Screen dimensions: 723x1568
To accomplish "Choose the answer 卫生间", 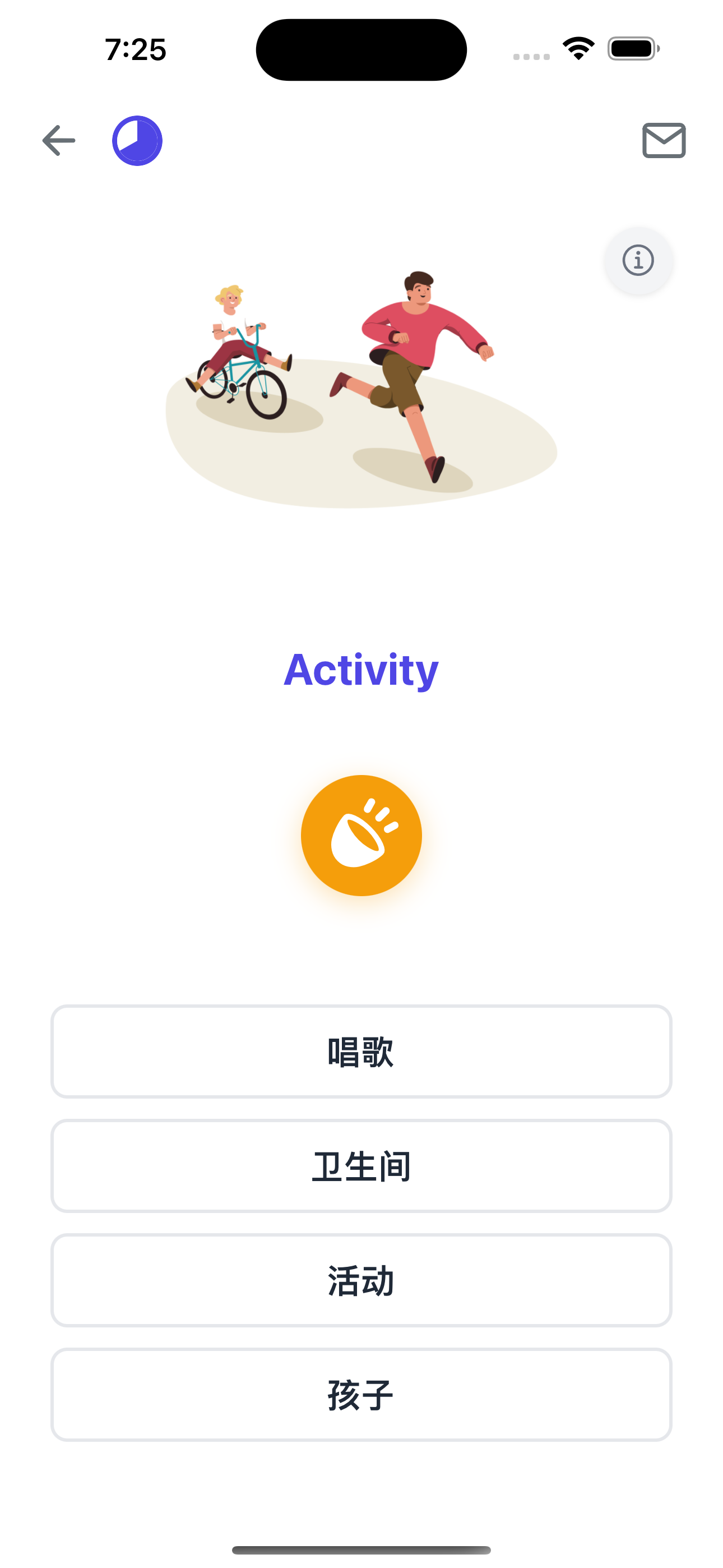I will 361,1166.
